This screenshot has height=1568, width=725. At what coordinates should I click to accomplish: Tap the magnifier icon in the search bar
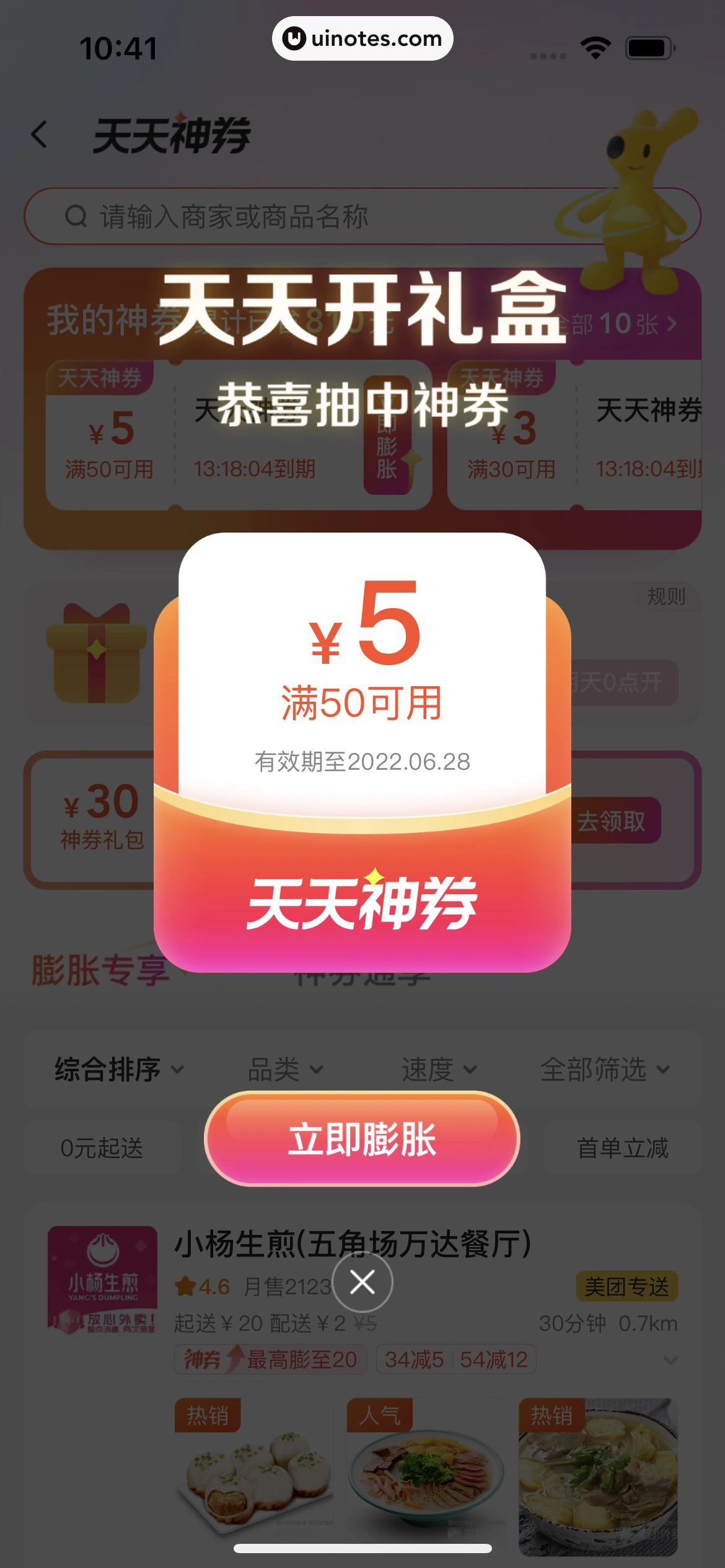tap(76, 216)
